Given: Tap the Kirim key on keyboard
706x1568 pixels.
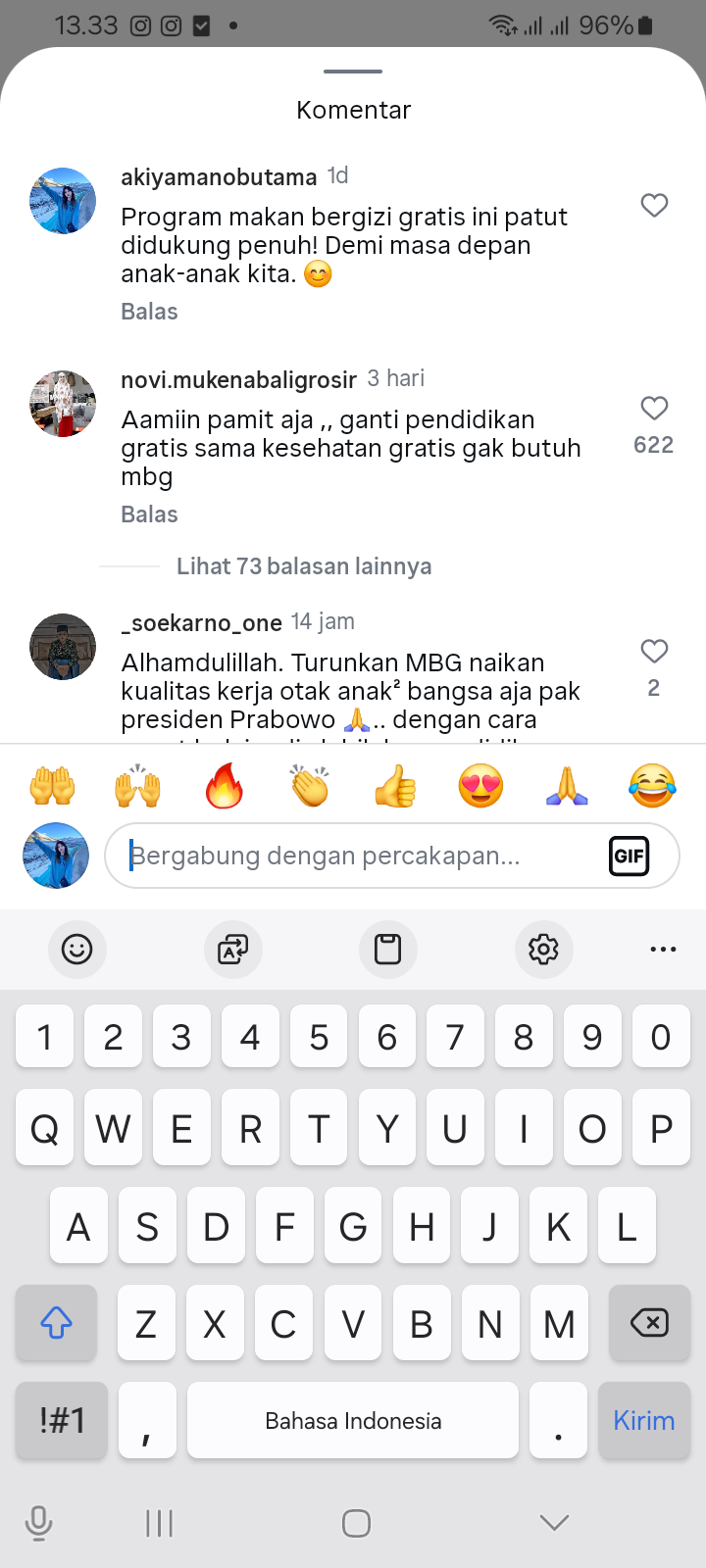Looking at the screenshot, I should [644, 1421].
